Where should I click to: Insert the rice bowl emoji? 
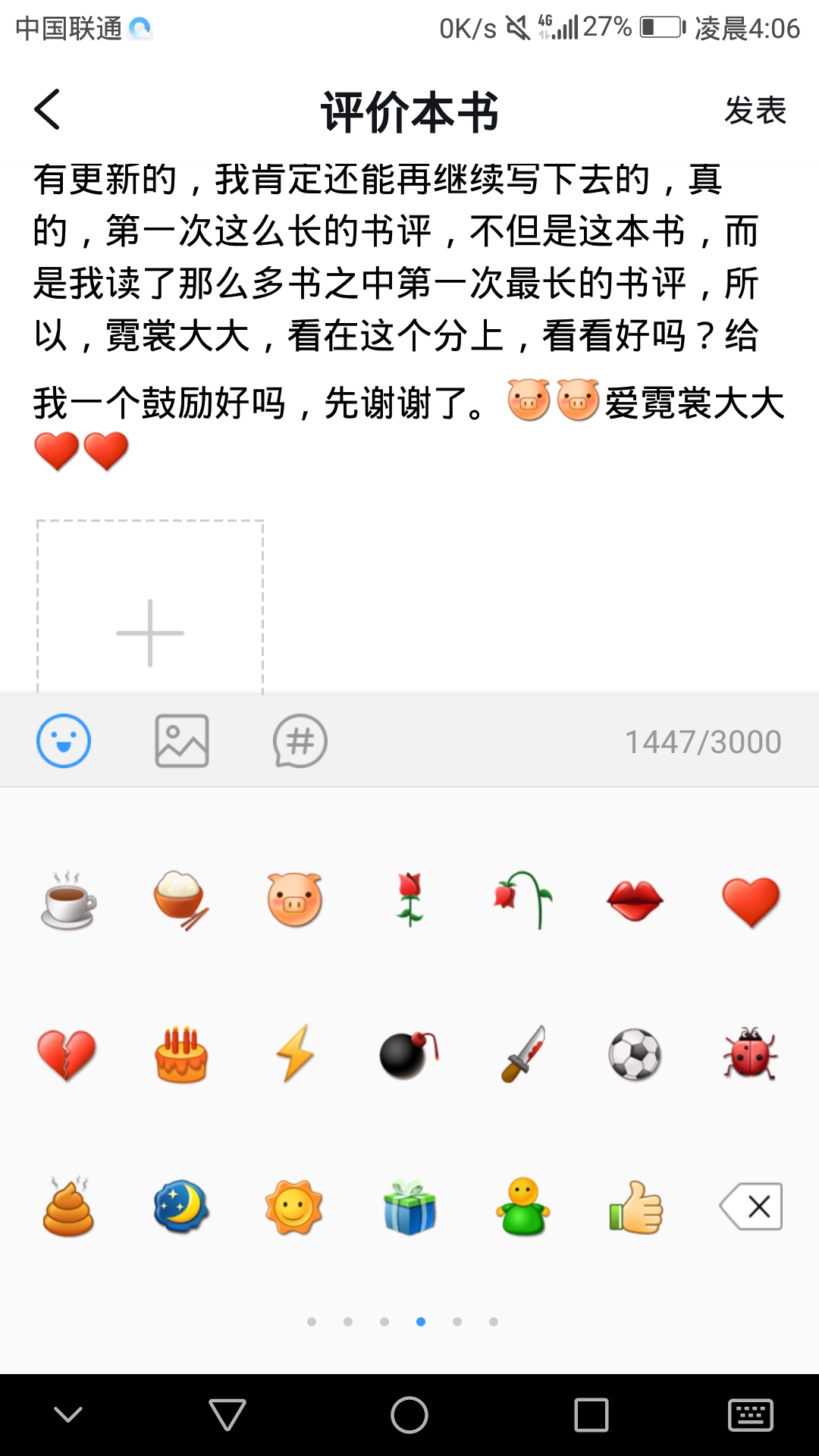click(182, 901)
